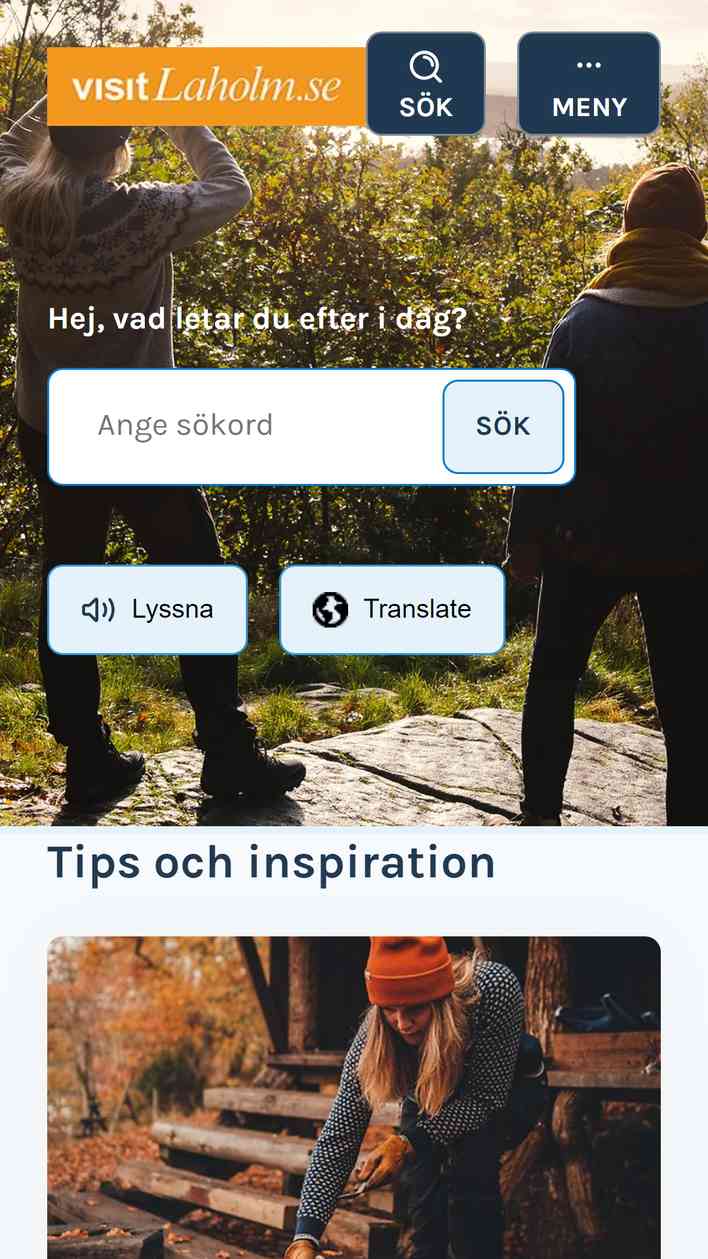This screenshot has width=708, height=1259.
Task: Open the article card under Tips och inspiration
Action: point(354,1097)
